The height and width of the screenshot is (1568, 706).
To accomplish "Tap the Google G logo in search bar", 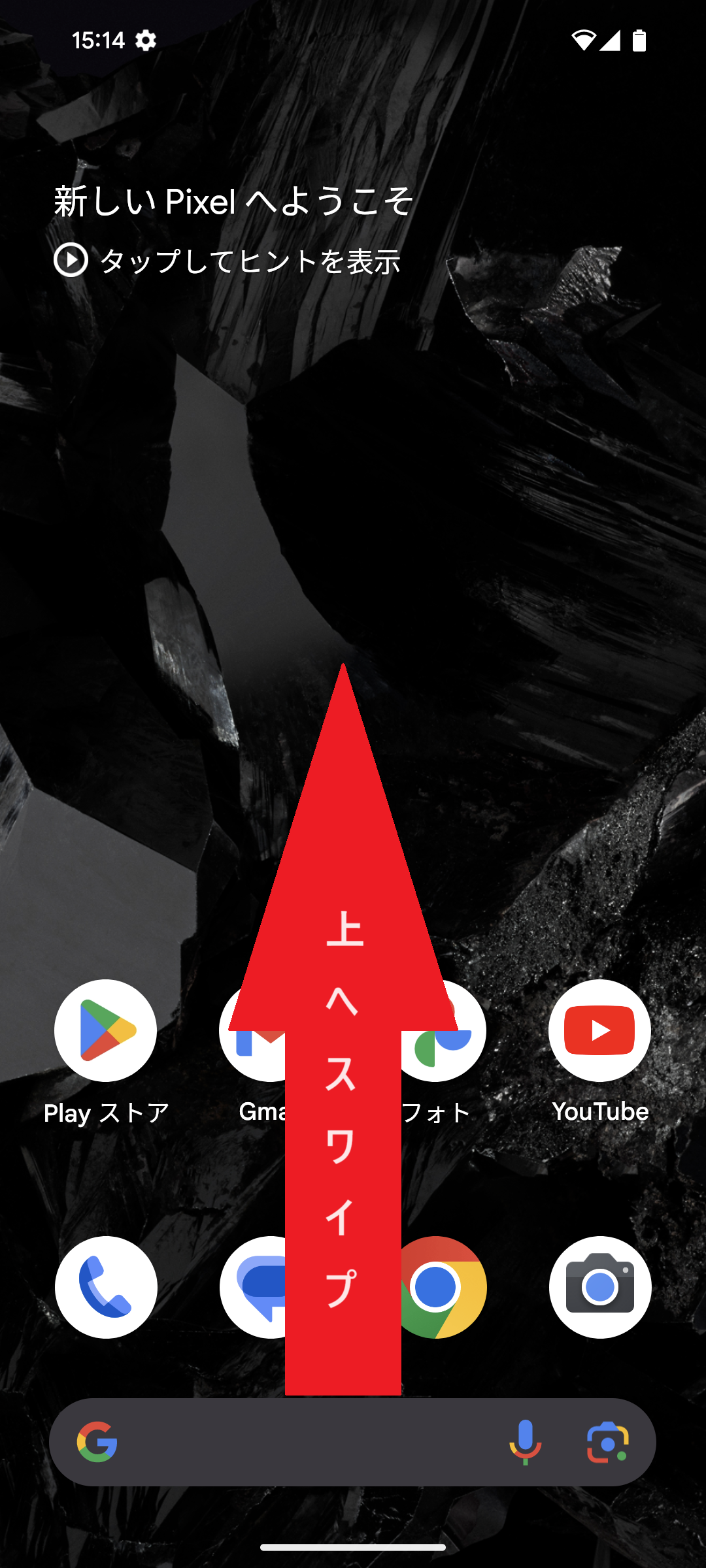I will pyautogui.click(x=97, y=1443).
